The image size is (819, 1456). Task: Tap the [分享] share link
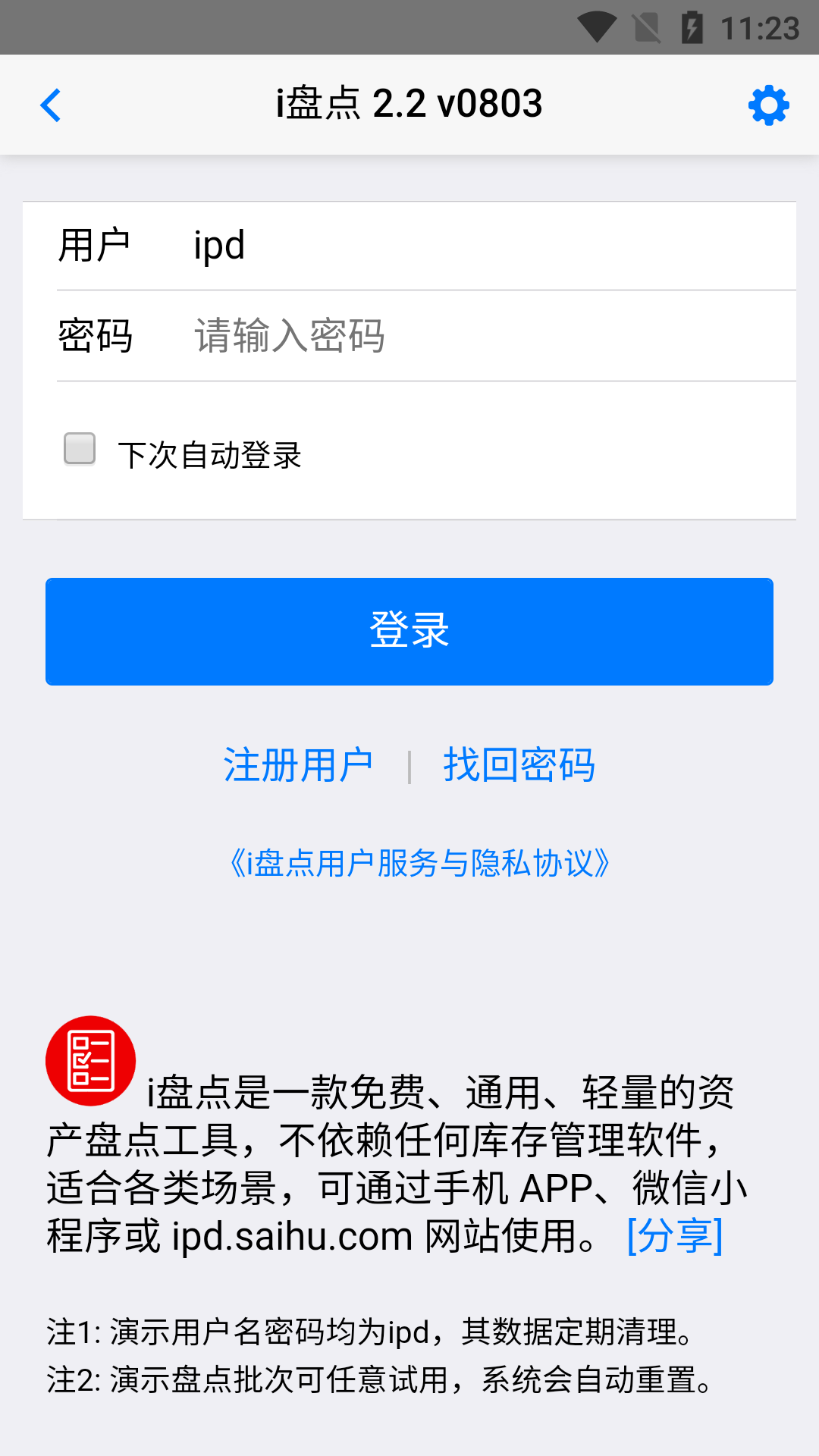point(673,1235)
